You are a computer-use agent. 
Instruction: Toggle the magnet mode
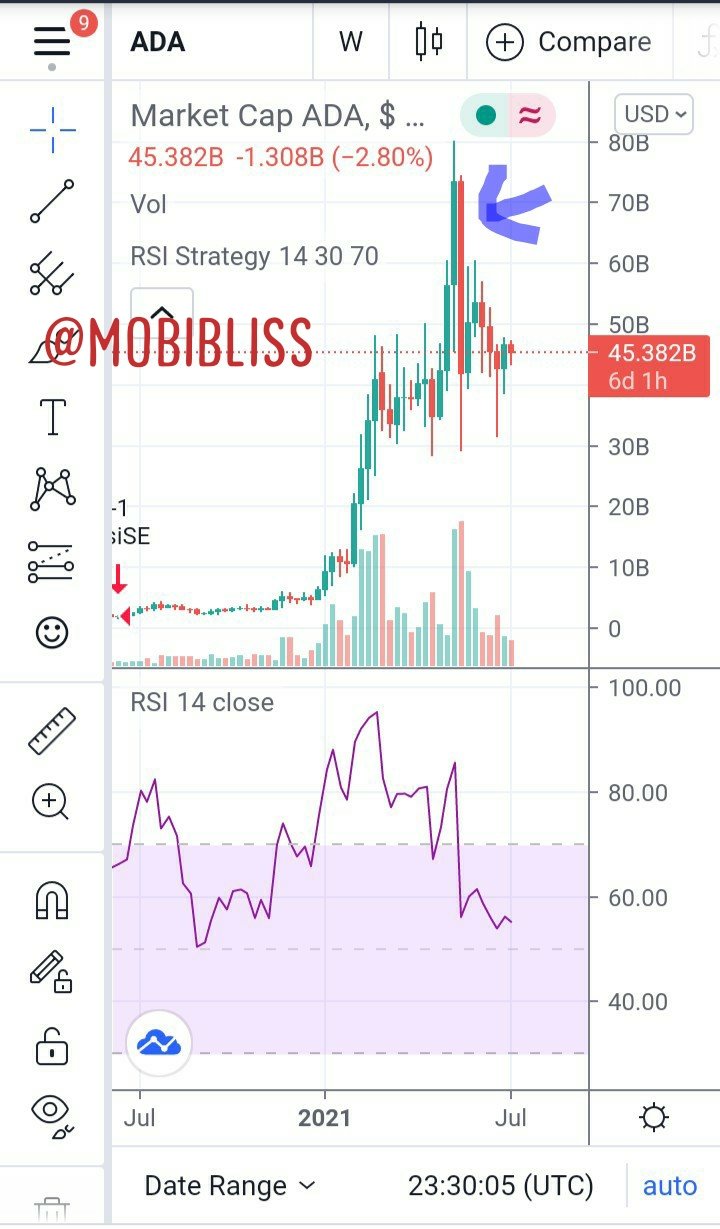pos(52,901)
